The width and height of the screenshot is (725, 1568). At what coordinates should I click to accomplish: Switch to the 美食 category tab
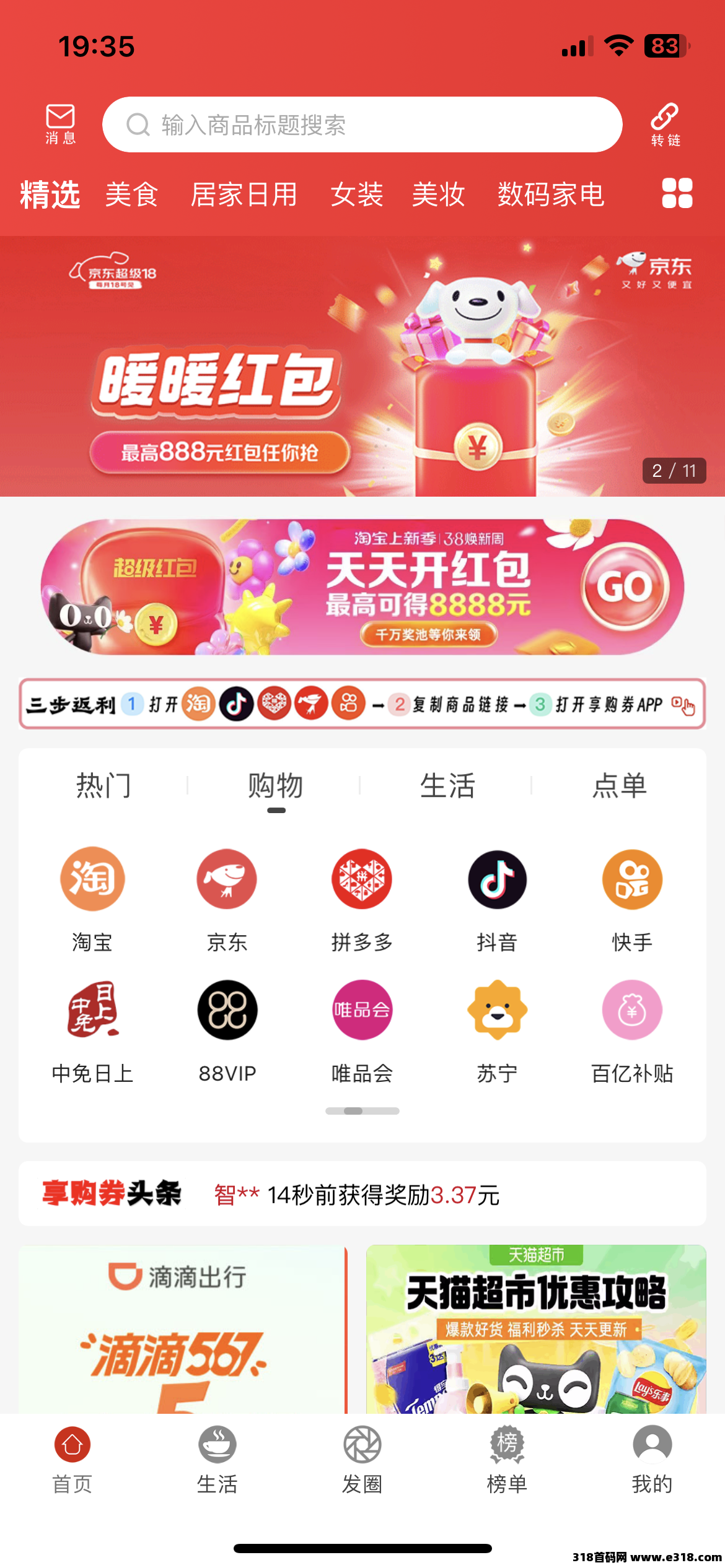point(132,194)
